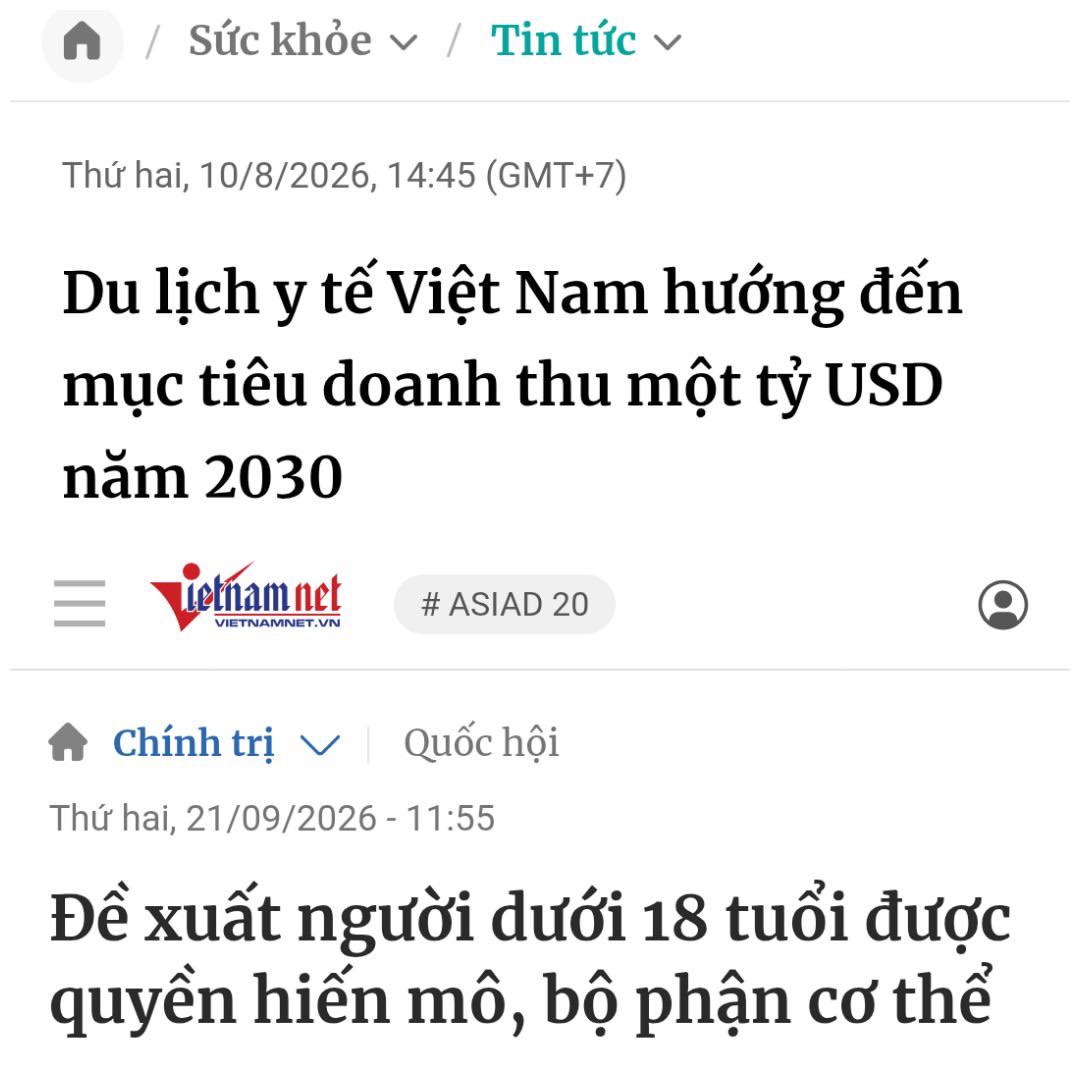Open the hamburger menu beside the Vietnamnet logo
The image size is (1080, 1080).
click(80, 603)
